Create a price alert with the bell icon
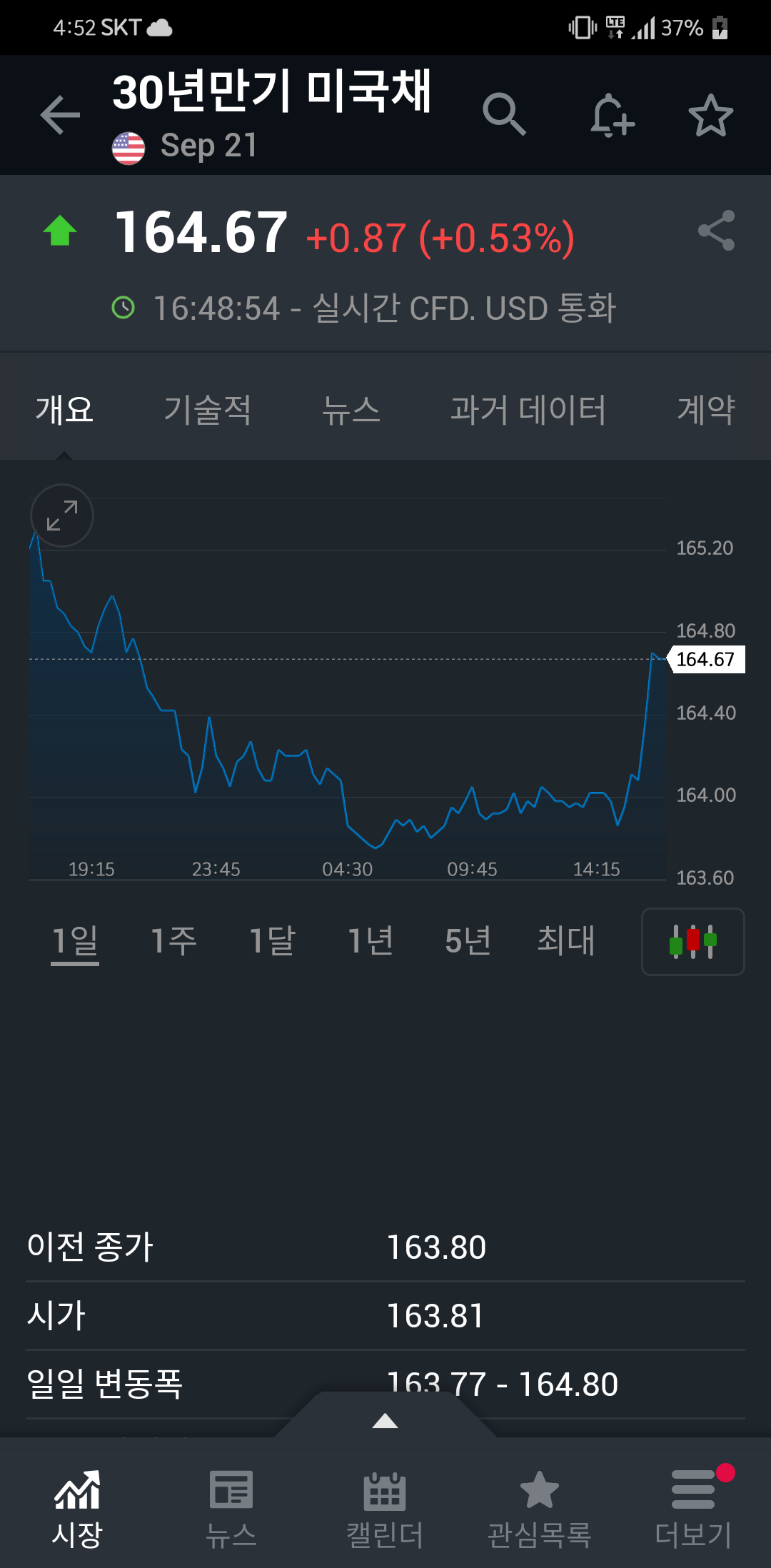Screen dimensions: 771x1568 (x=612, y=115)
